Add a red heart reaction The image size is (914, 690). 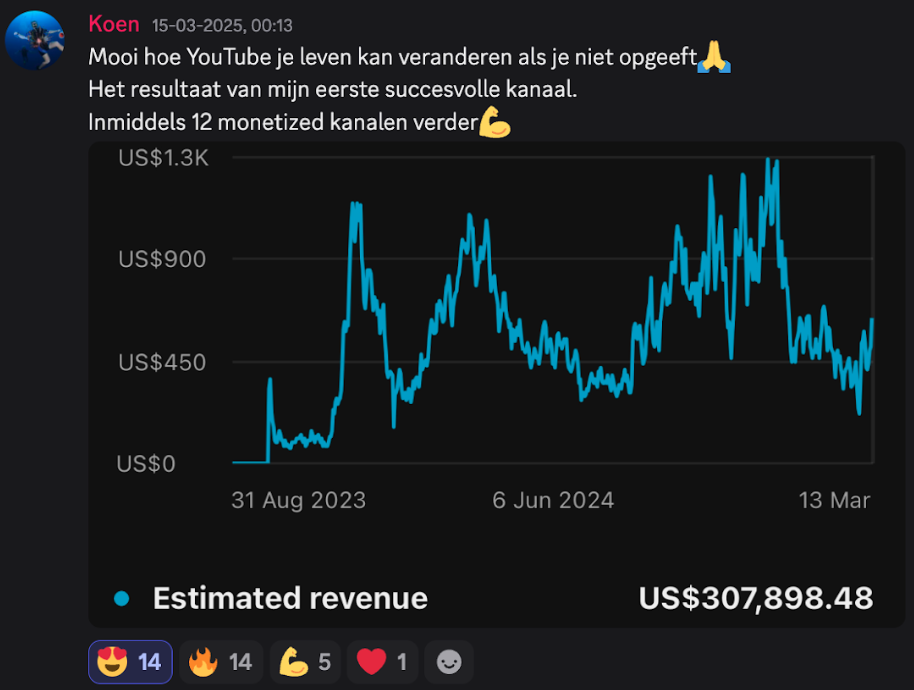click(x=381, y=662)
